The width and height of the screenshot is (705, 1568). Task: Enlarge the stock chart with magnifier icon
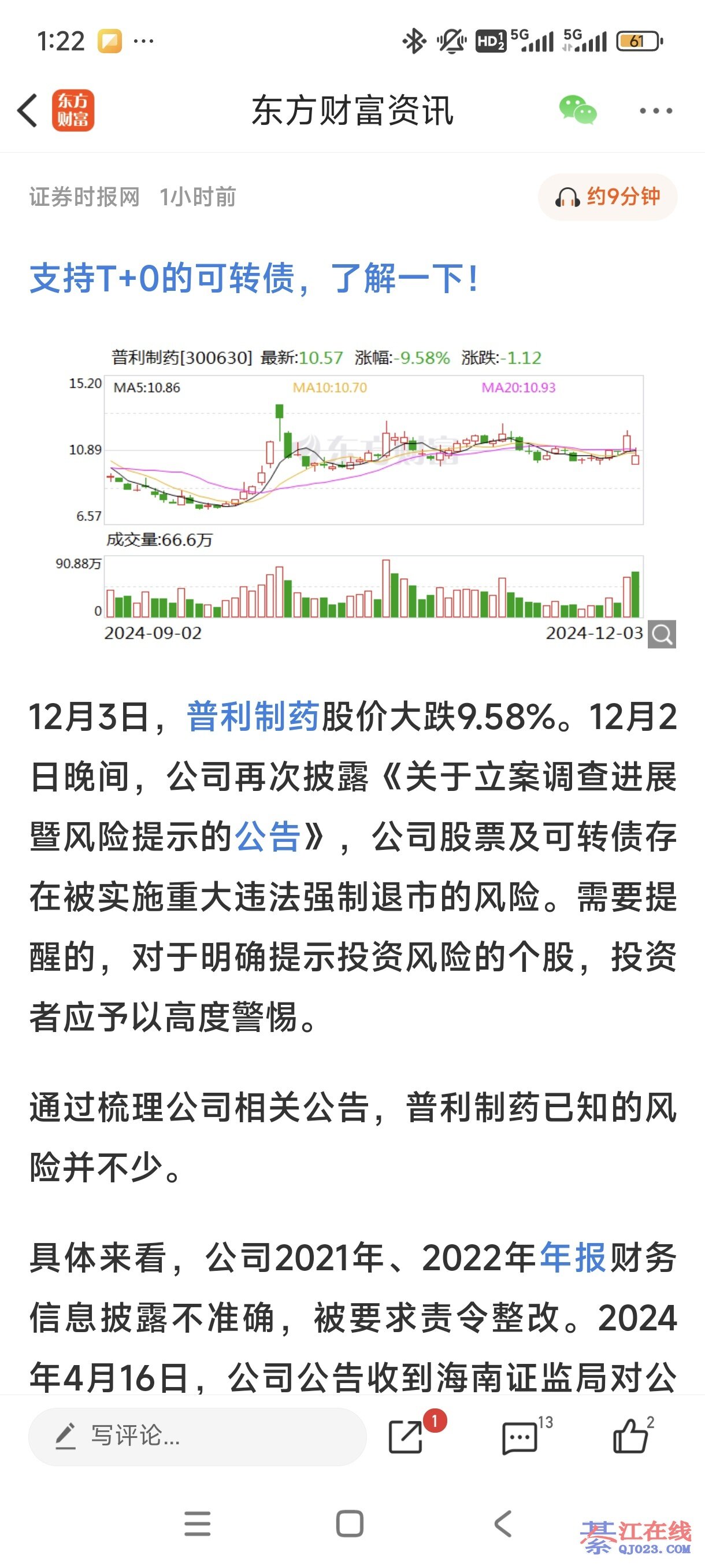coord(662,634)
